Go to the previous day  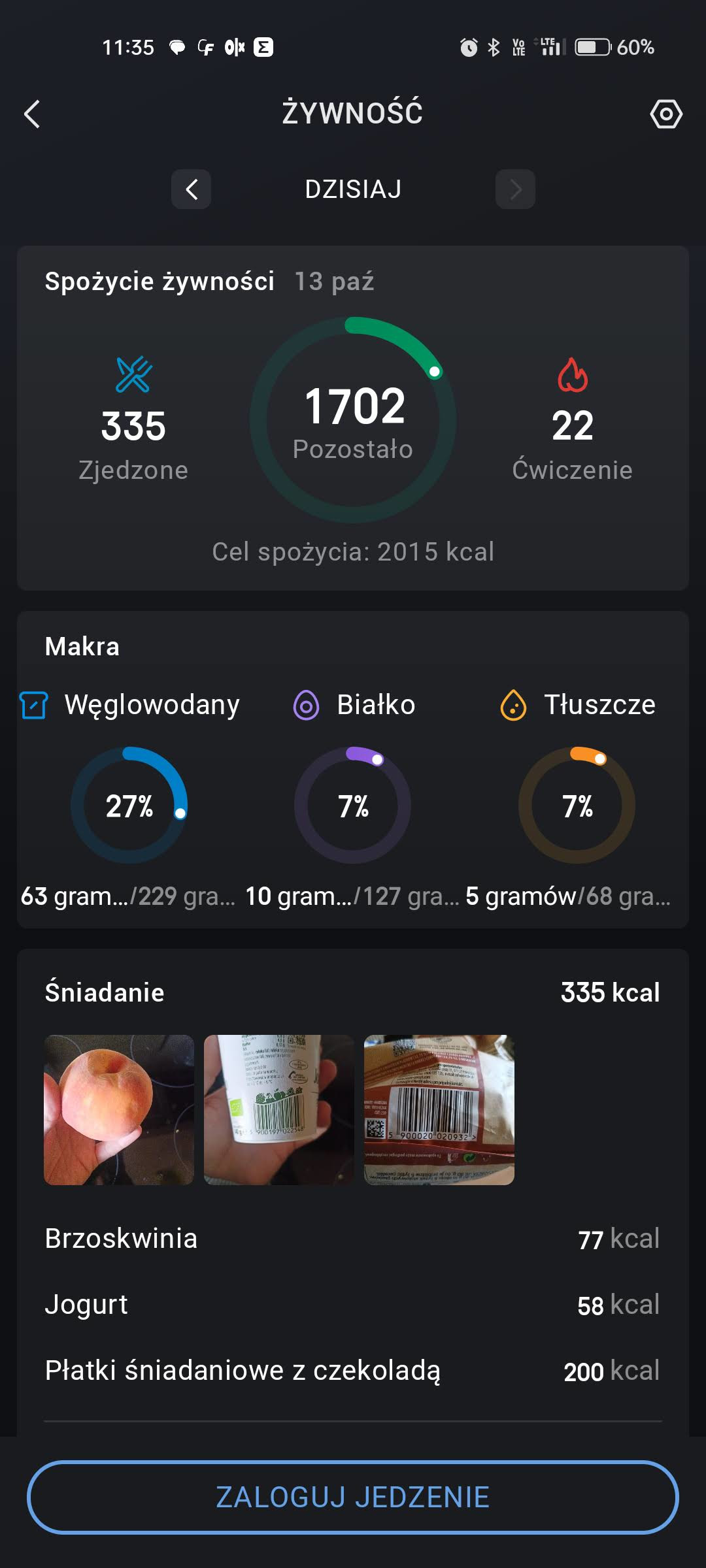[191, 189]
